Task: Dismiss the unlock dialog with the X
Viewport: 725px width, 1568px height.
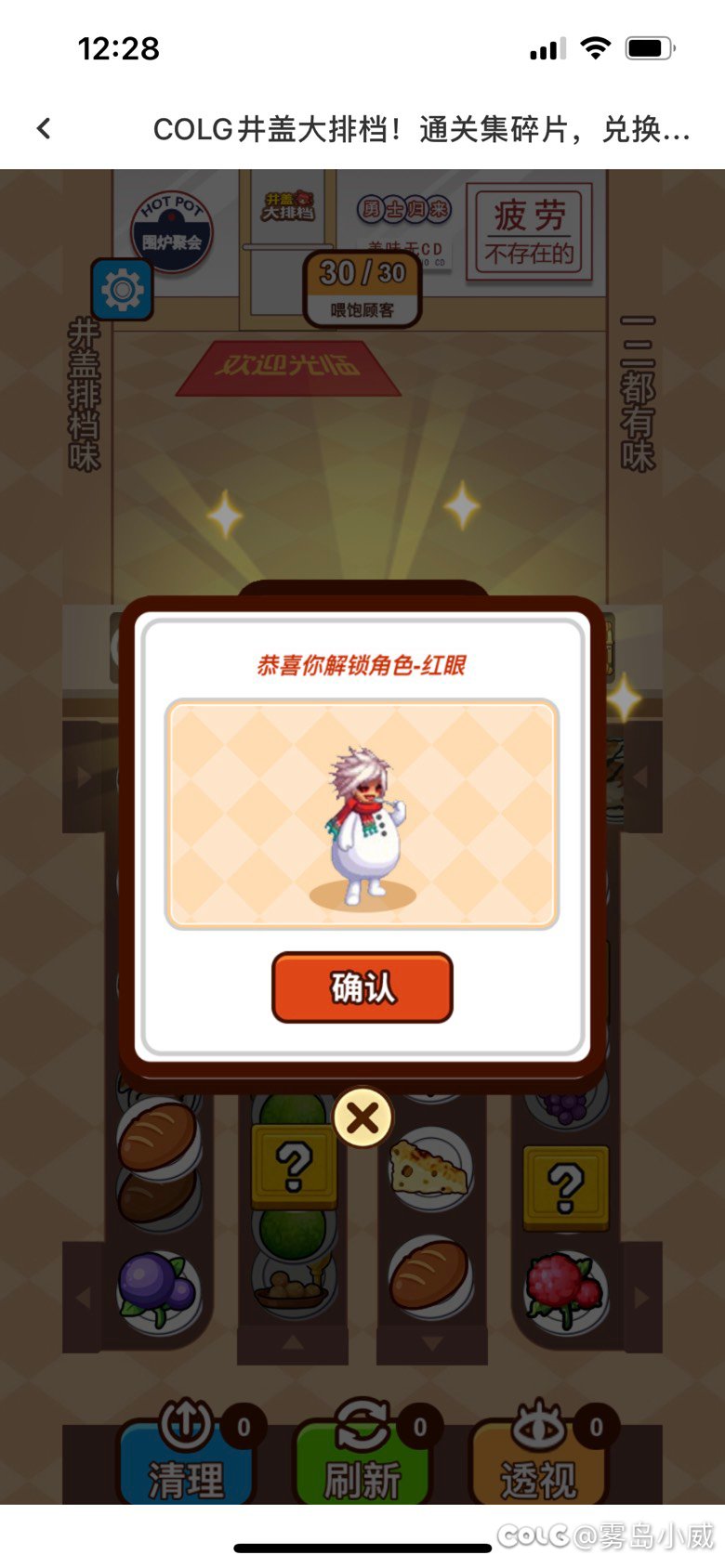Action: pos(362,1117)
